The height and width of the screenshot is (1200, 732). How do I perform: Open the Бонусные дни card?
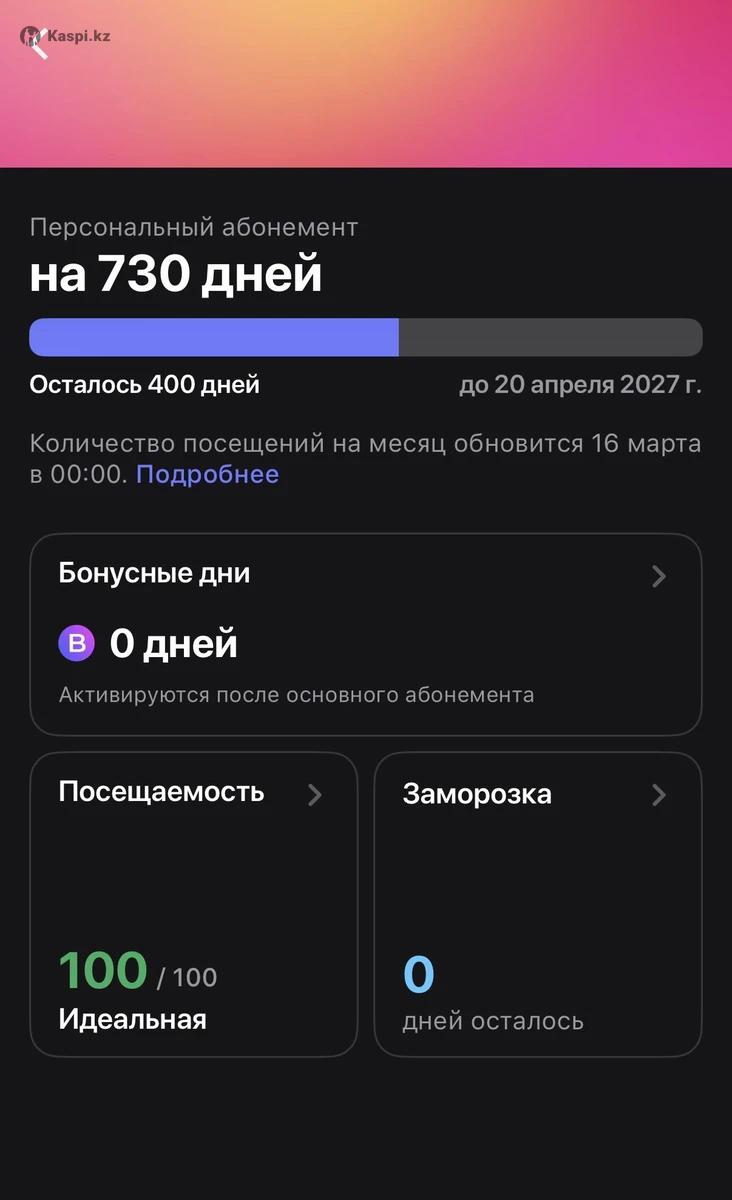365,634
